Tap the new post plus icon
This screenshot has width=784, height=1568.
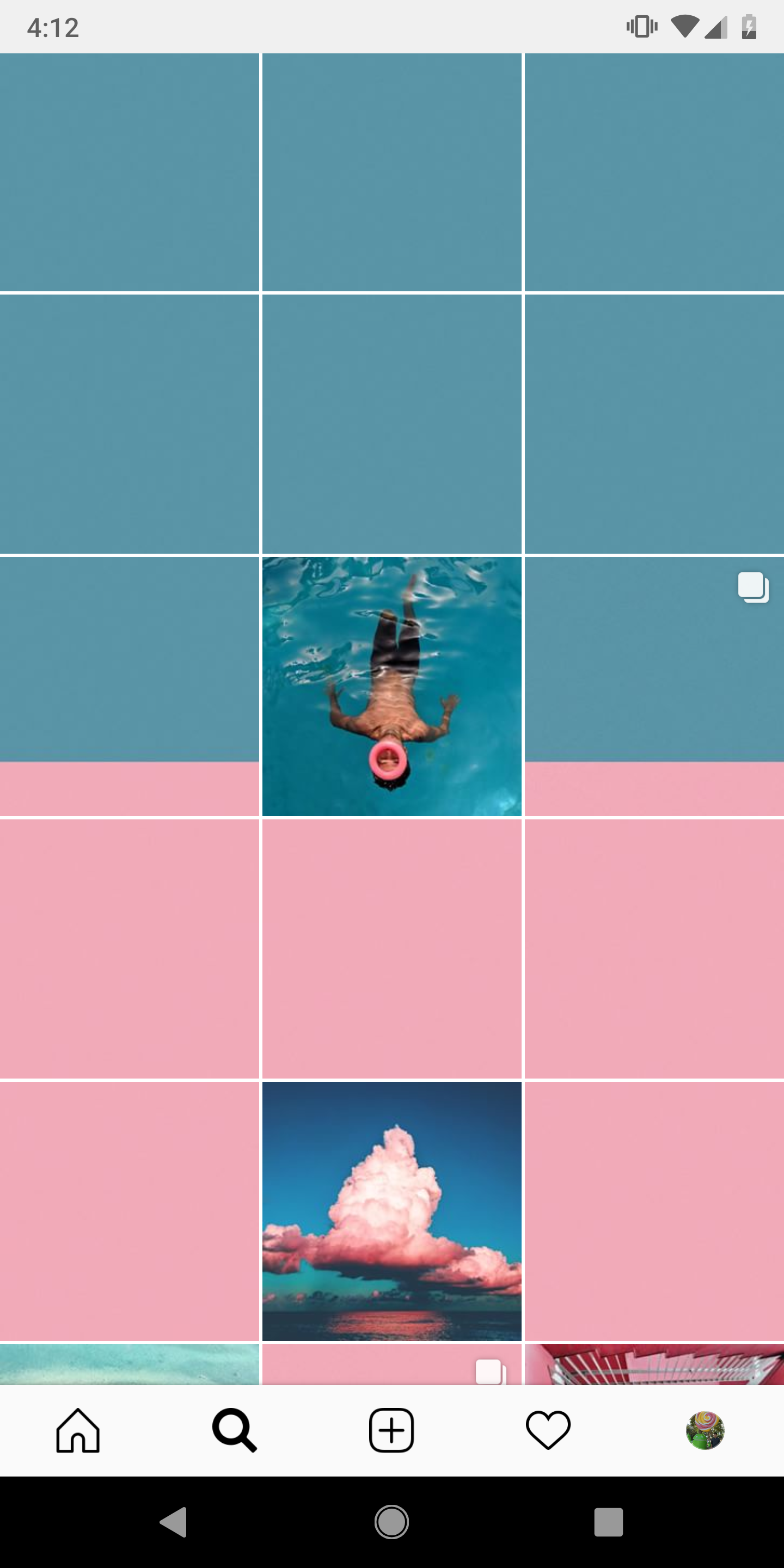392,1430
